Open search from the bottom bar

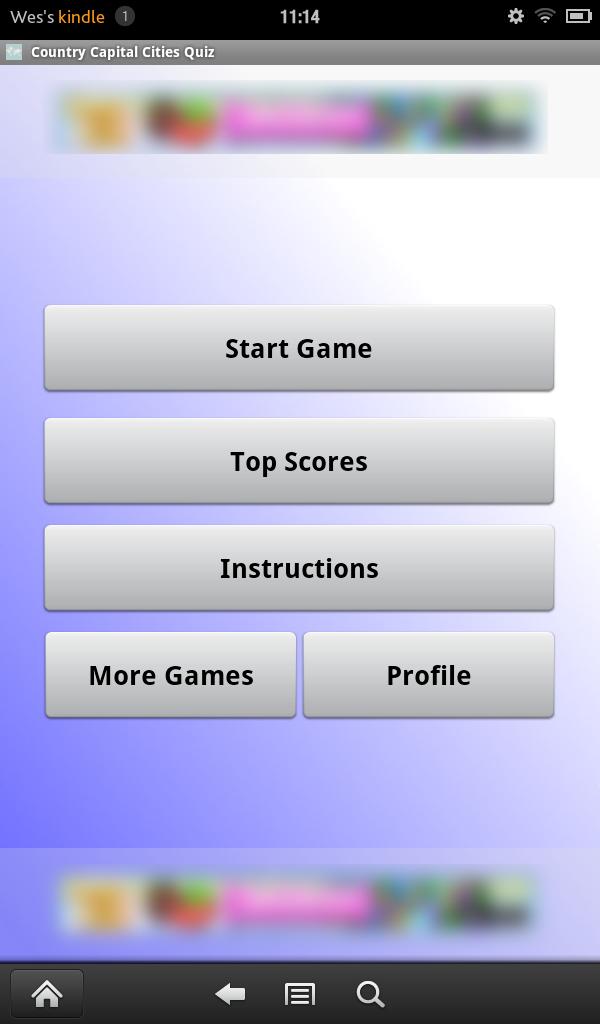(370, 993)
